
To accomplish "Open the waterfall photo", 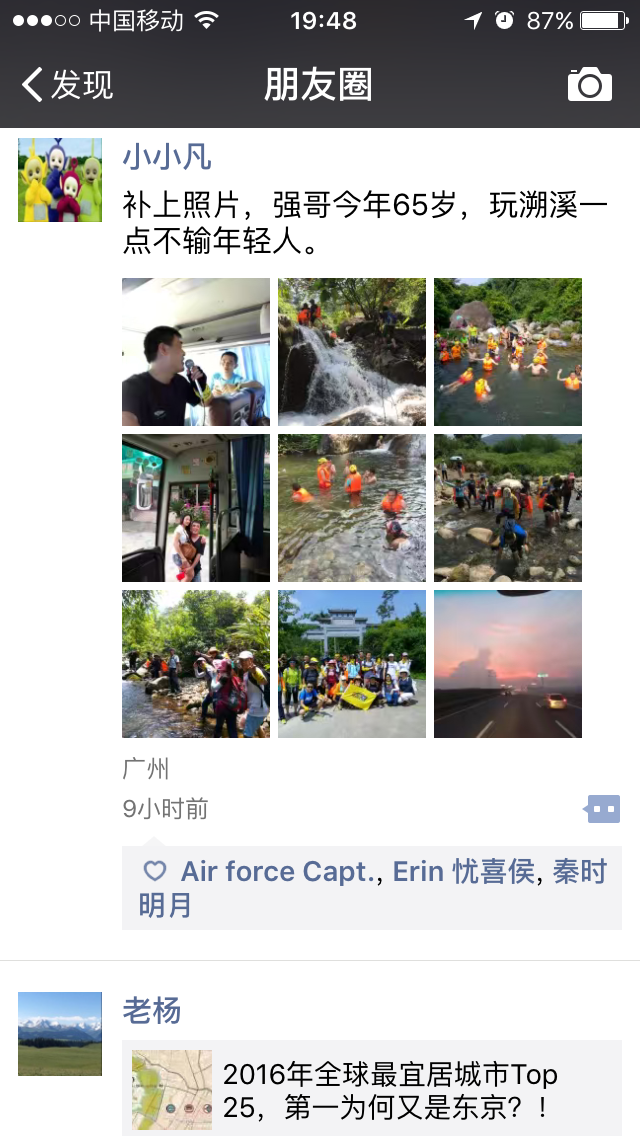I will pyautogui.click(x=352, y=352).
